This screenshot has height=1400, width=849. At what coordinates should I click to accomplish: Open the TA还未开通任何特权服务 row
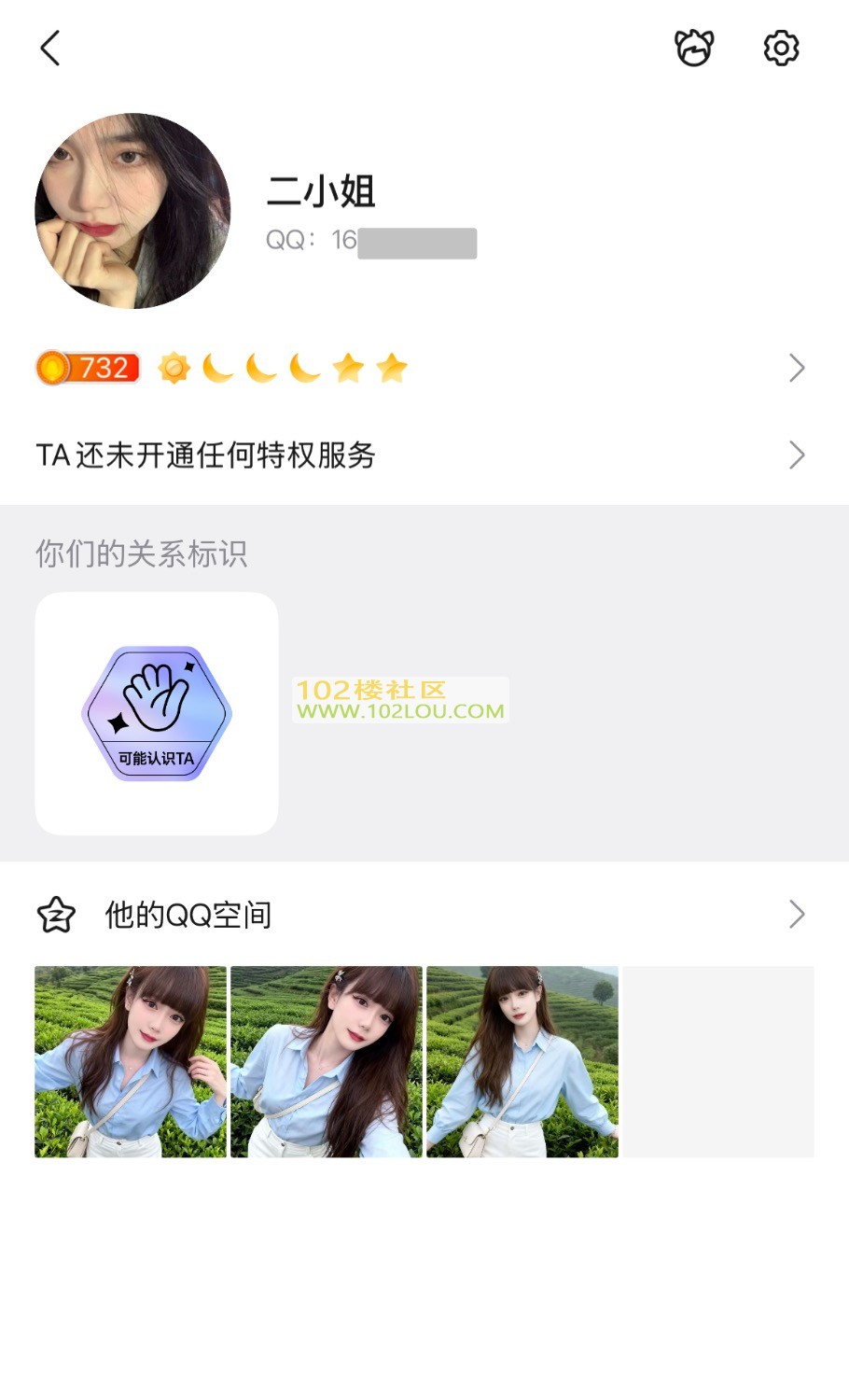point(420,455)
